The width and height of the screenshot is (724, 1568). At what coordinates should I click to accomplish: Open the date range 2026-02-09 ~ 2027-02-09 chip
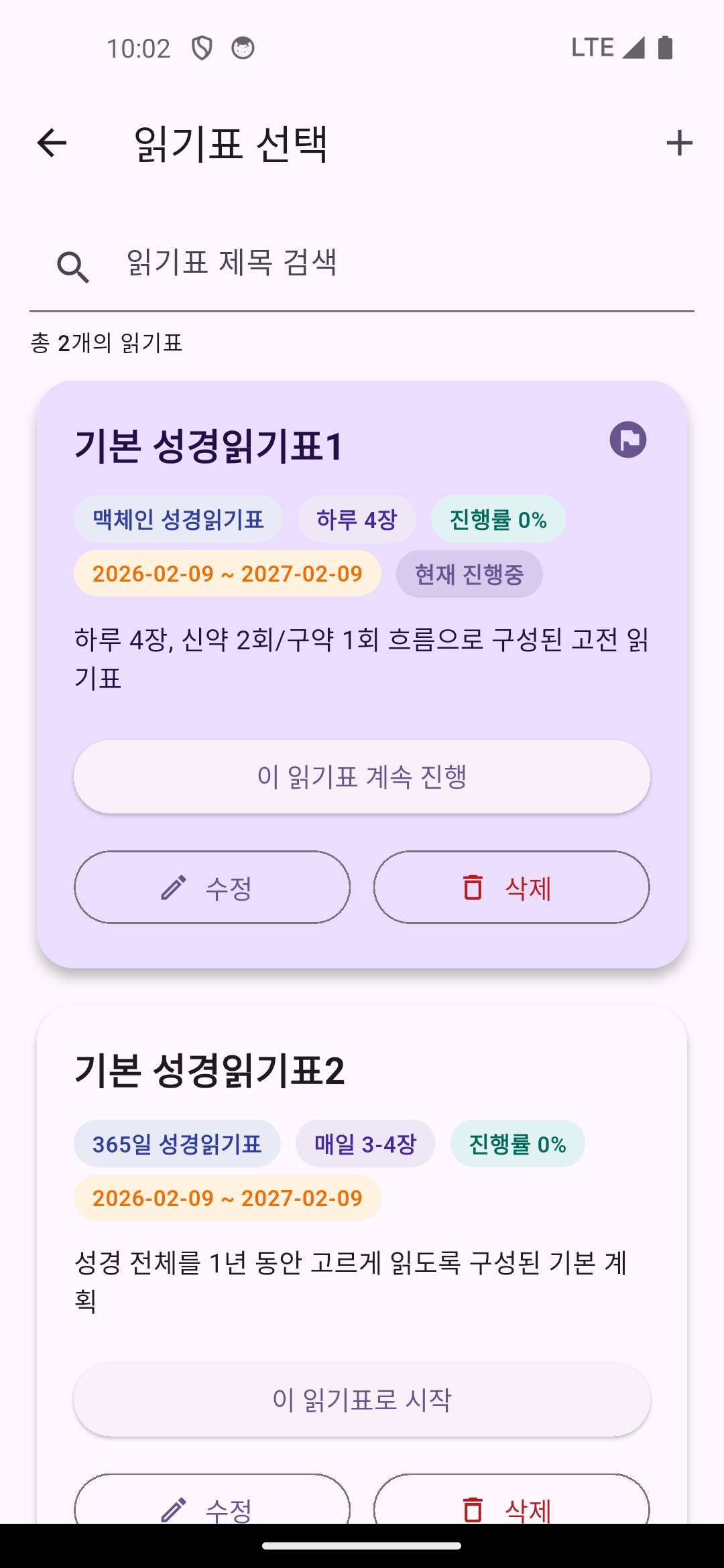click(x=227, y=574)
